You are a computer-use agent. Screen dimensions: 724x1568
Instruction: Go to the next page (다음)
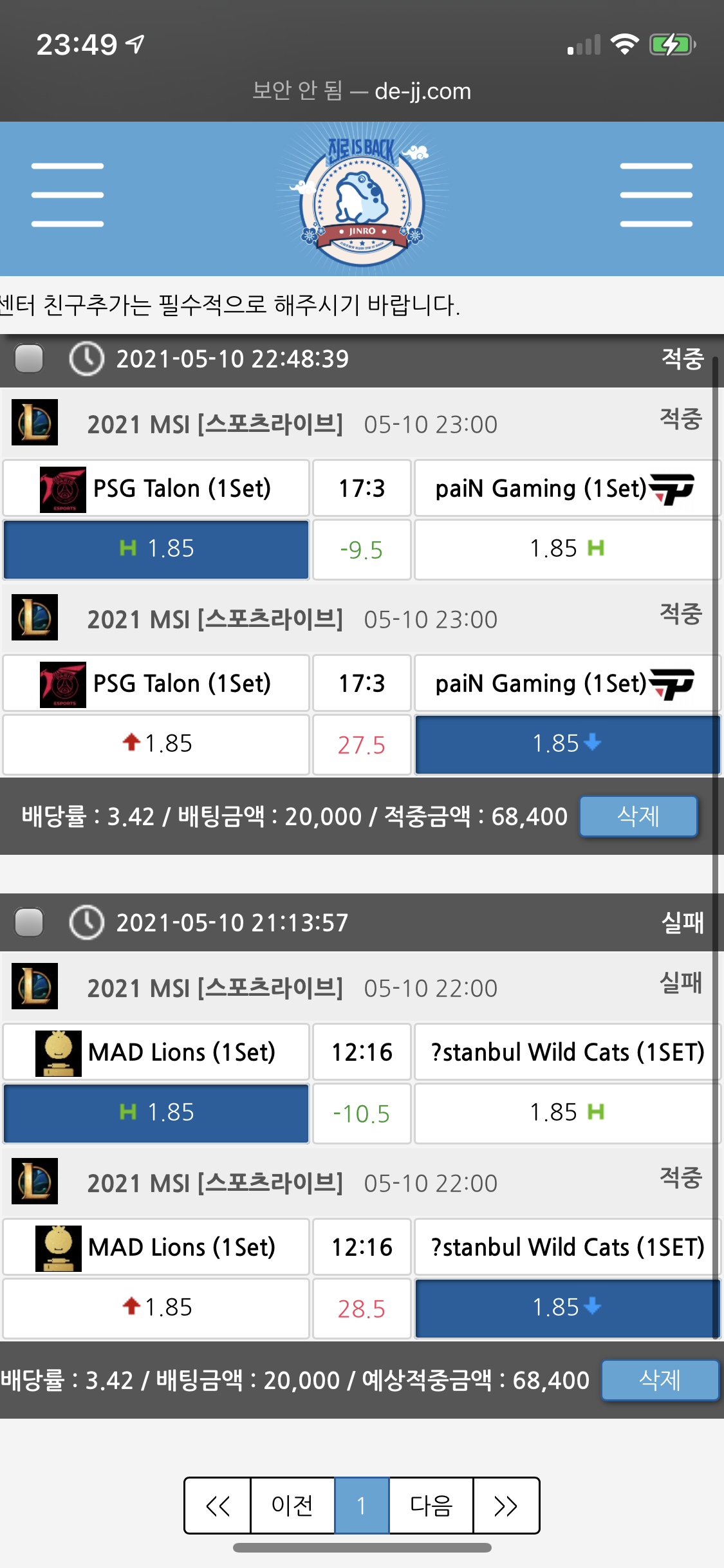pos(431,1506)
